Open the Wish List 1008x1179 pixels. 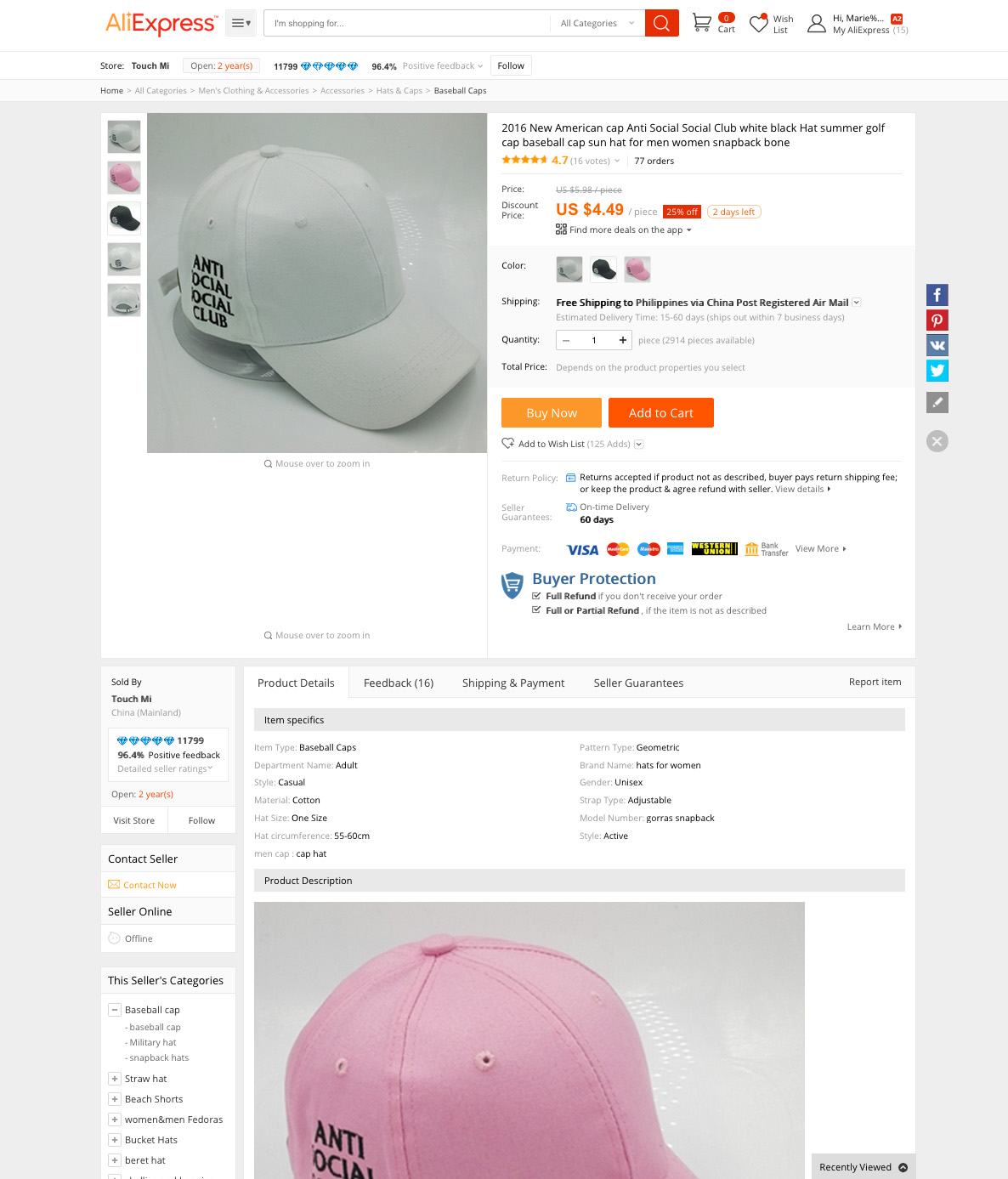(x=771, y=24)
